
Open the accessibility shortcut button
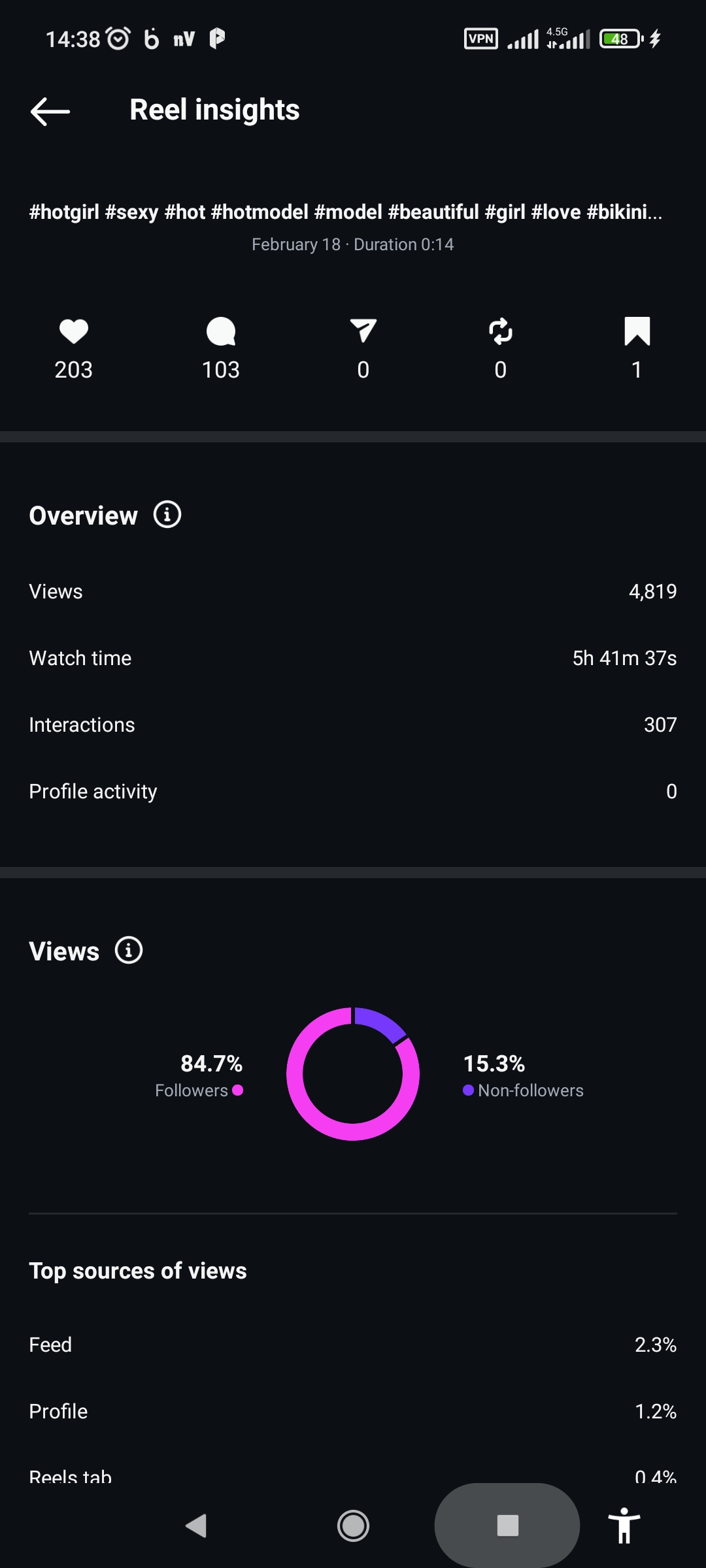[x=624, y=1526]
